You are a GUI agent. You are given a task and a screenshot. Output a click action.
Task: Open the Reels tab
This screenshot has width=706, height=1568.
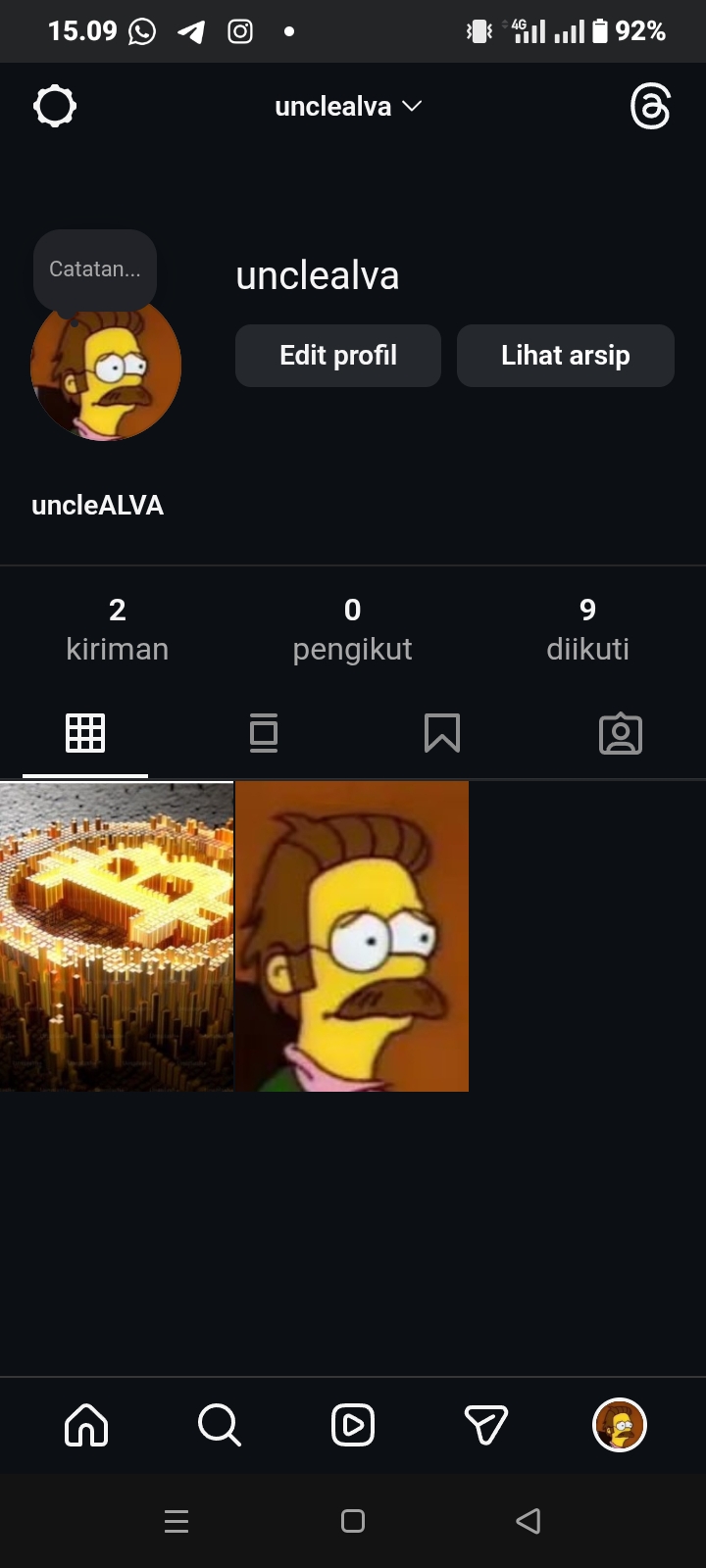pos(353,1425)
